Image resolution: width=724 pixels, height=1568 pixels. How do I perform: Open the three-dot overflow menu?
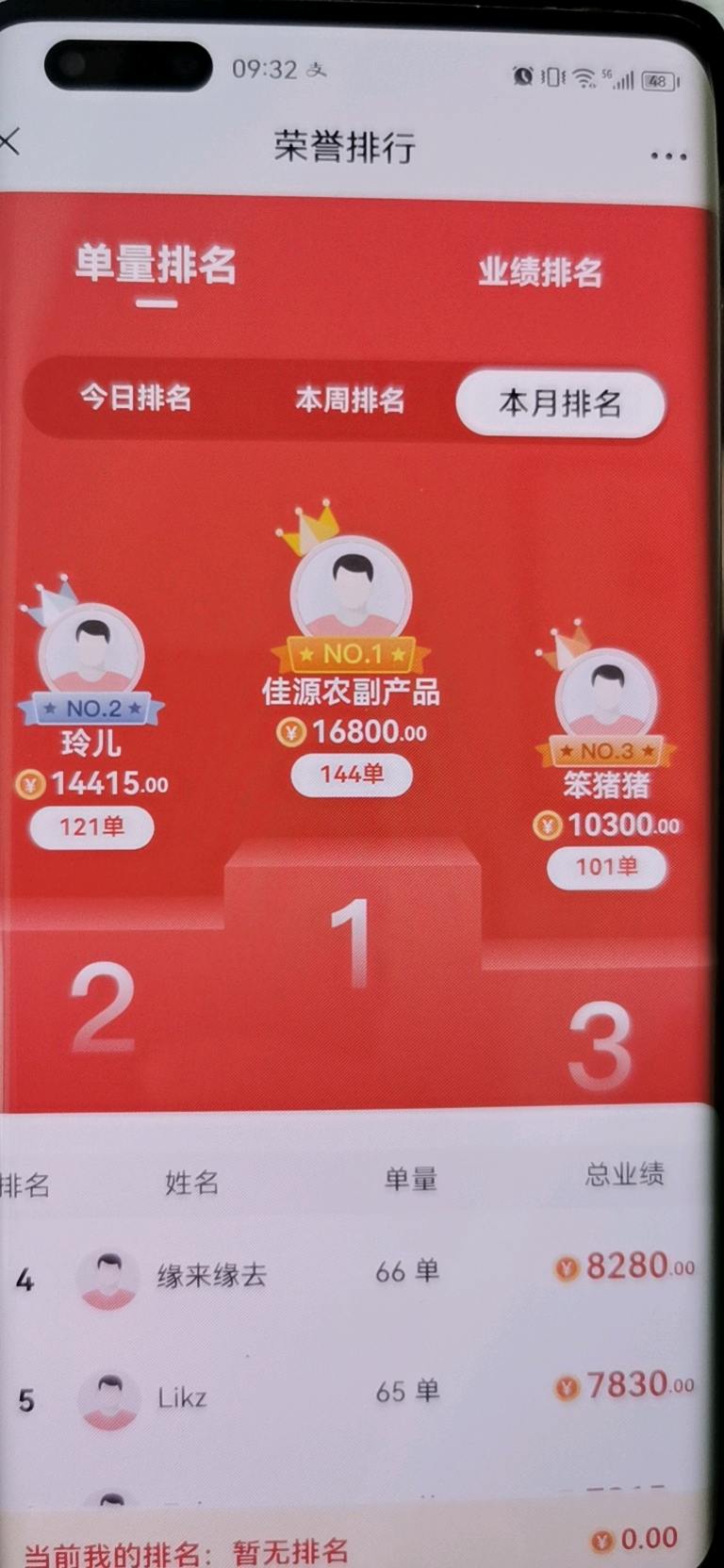click(x=667, y=155)
